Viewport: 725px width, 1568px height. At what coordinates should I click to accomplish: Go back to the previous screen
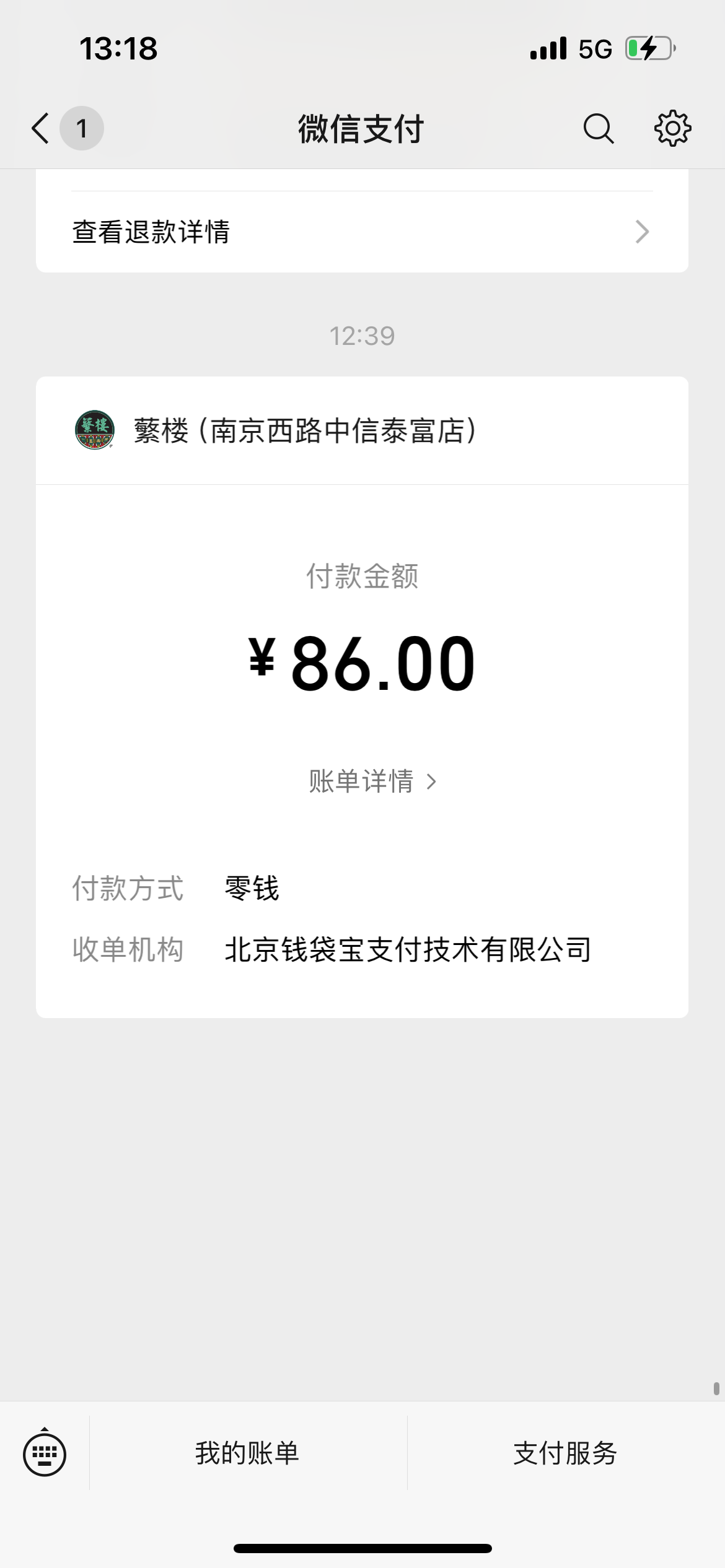(41, 128)
